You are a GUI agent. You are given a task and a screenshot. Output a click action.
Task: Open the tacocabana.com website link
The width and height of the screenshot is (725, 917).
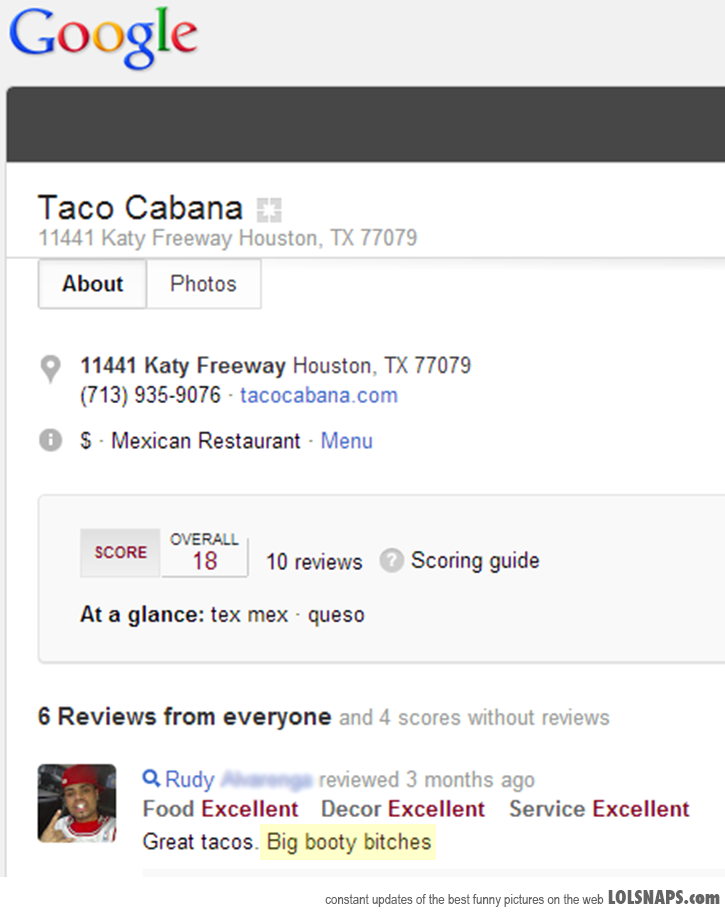point(318,395)
